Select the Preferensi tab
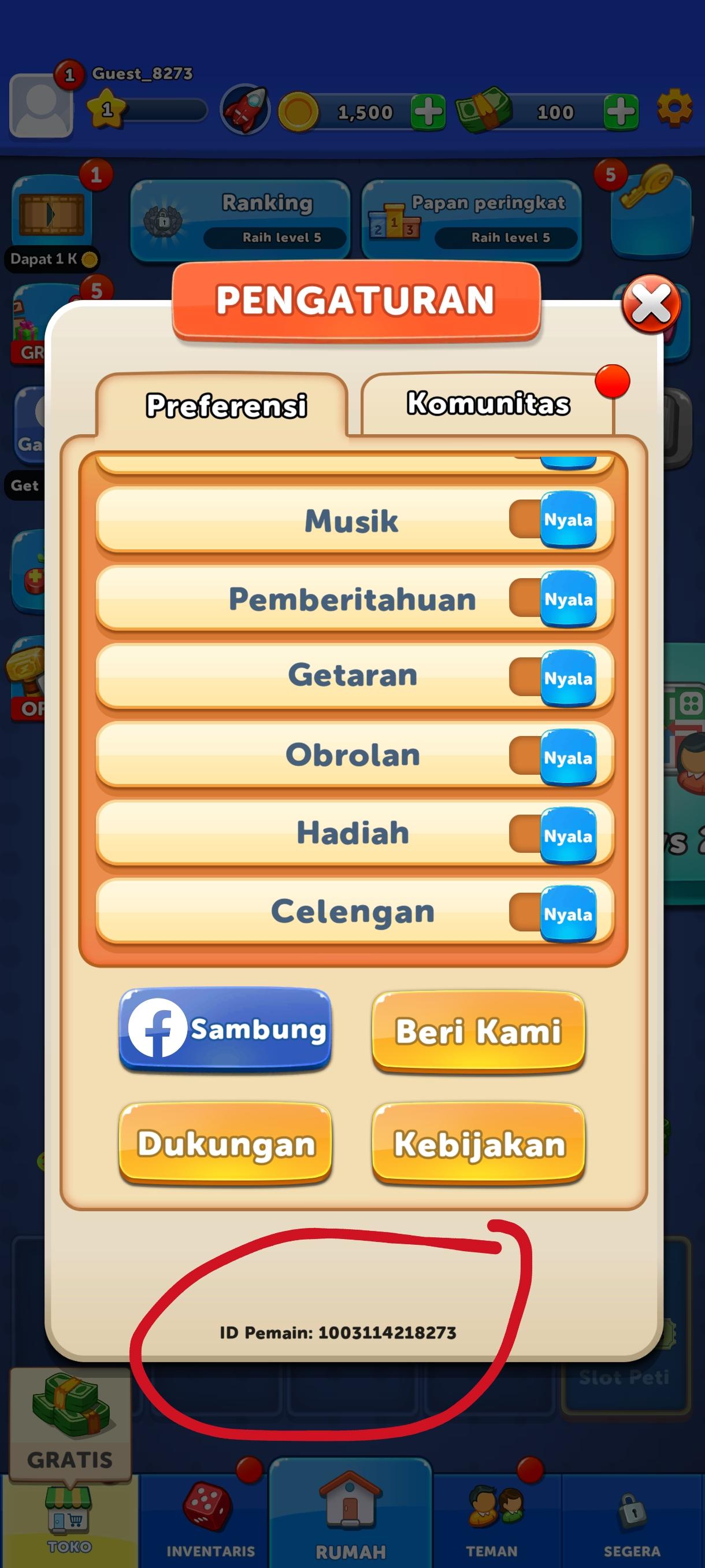Viewport: 705px width, 1568px height. click(226, 405)
